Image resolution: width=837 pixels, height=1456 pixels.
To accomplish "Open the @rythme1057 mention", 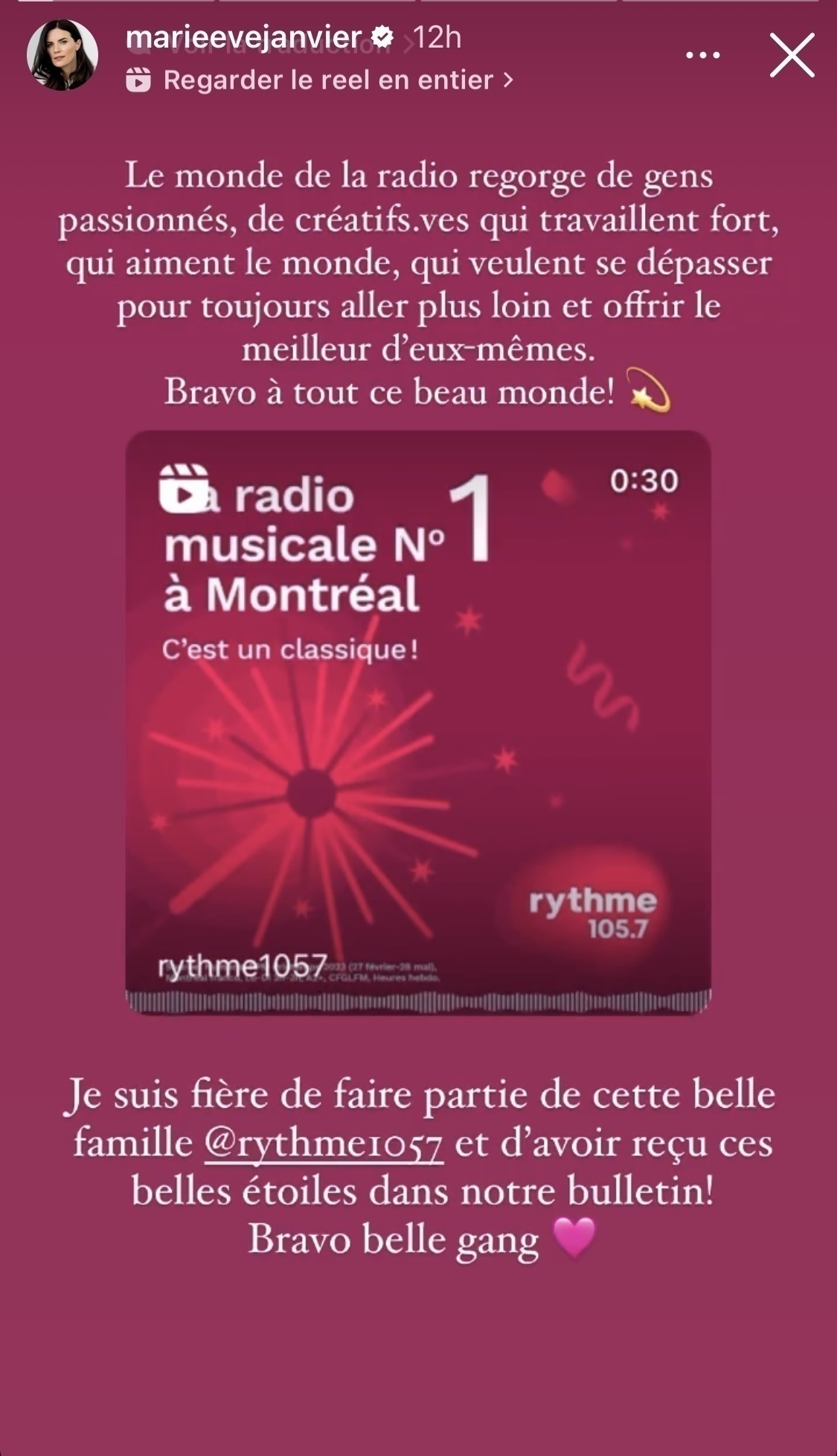I will pyautogui.click(x=324, y=1144).
